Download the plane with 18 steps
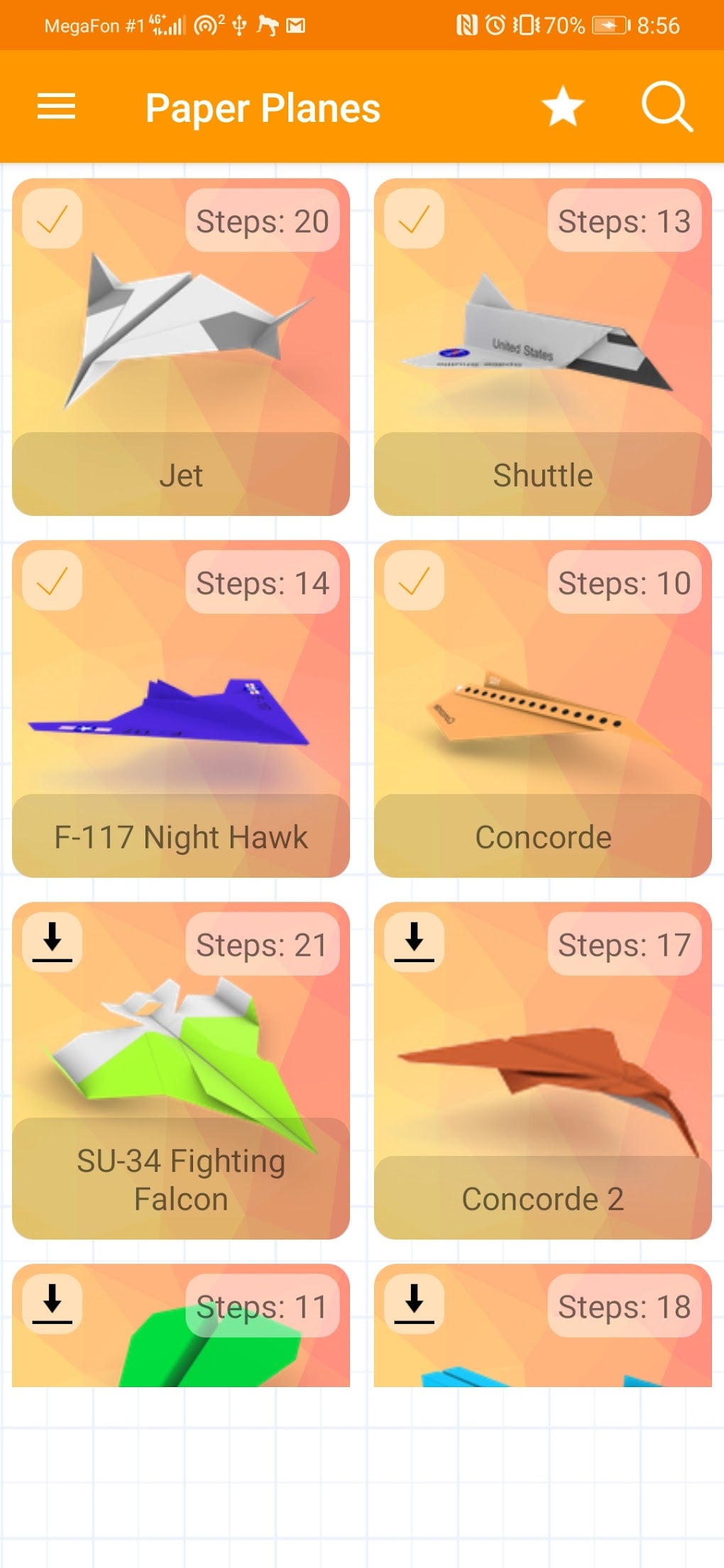Screen dimensions: 724x1568 pos(415,1304)
